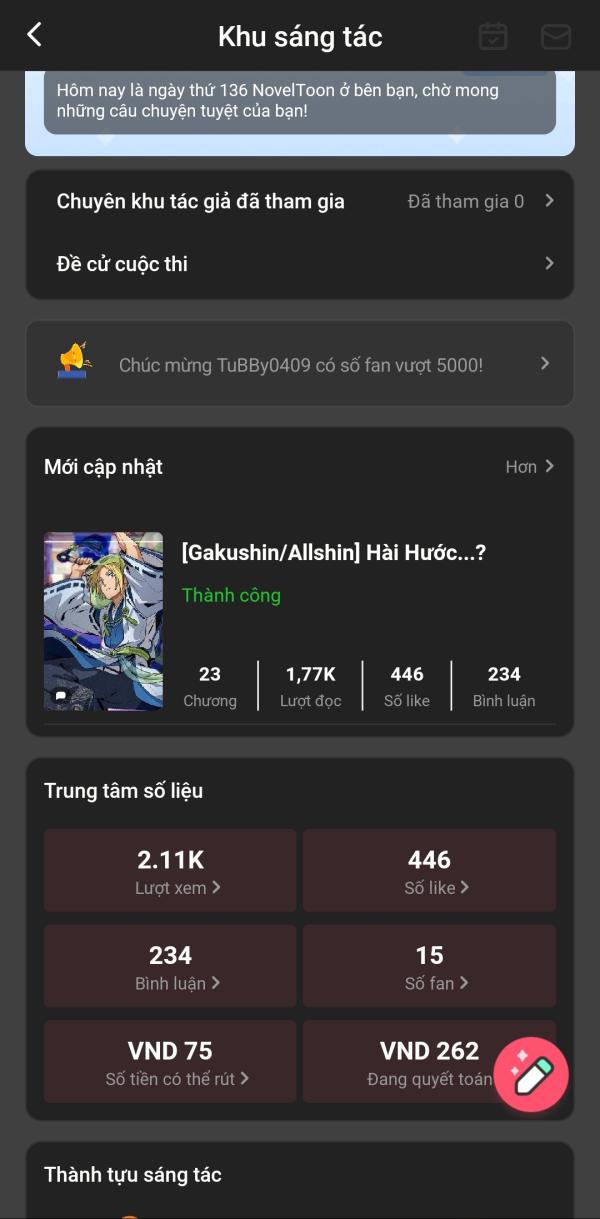View Số like details
The height and width of the screenshot is (1219, 600).
click(x=429, y=870)
